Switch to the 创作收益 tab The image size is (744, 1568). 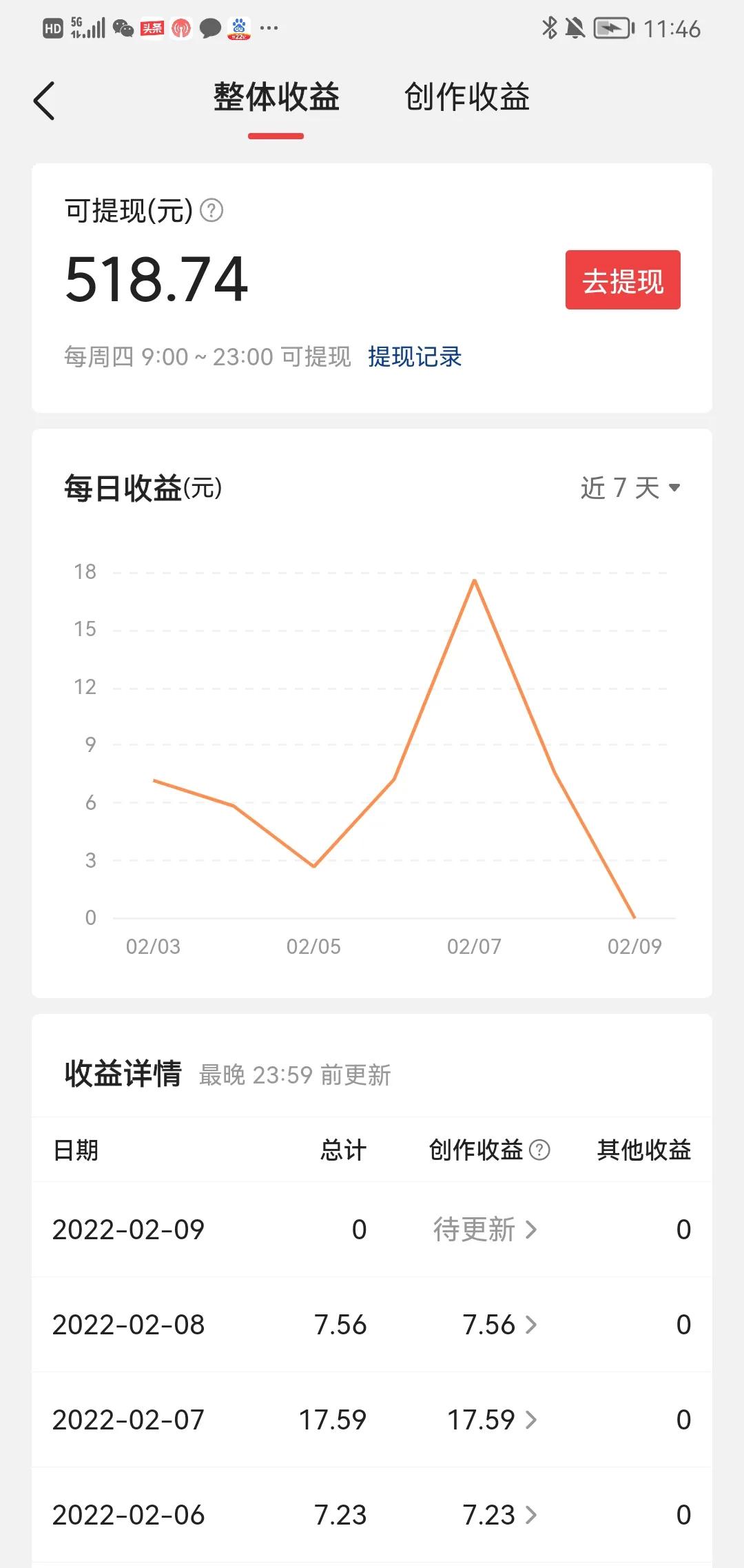coord(467,96)
